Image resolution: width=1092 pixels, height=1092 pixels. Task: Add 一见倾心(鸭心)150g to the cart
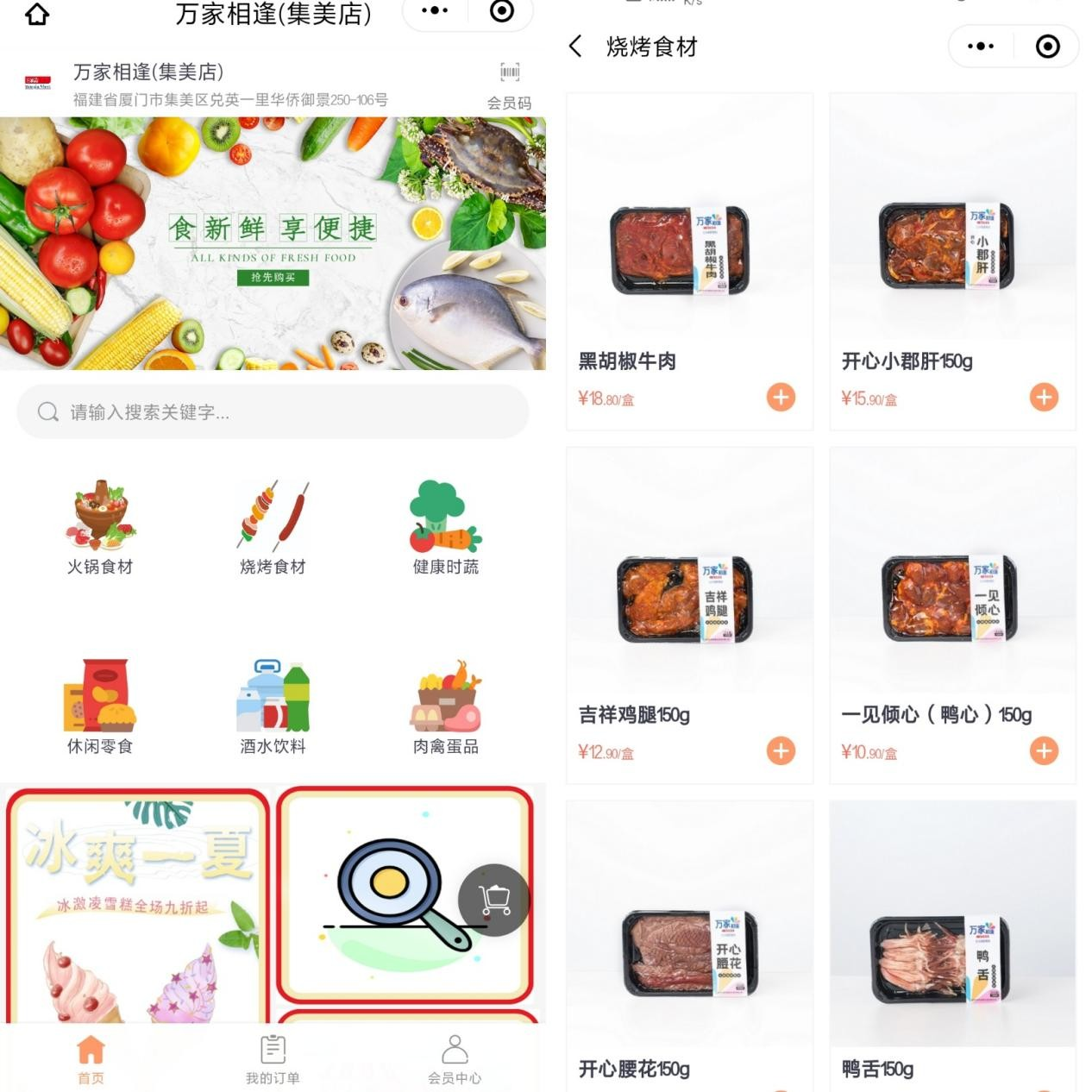[x=1044, y=750]
